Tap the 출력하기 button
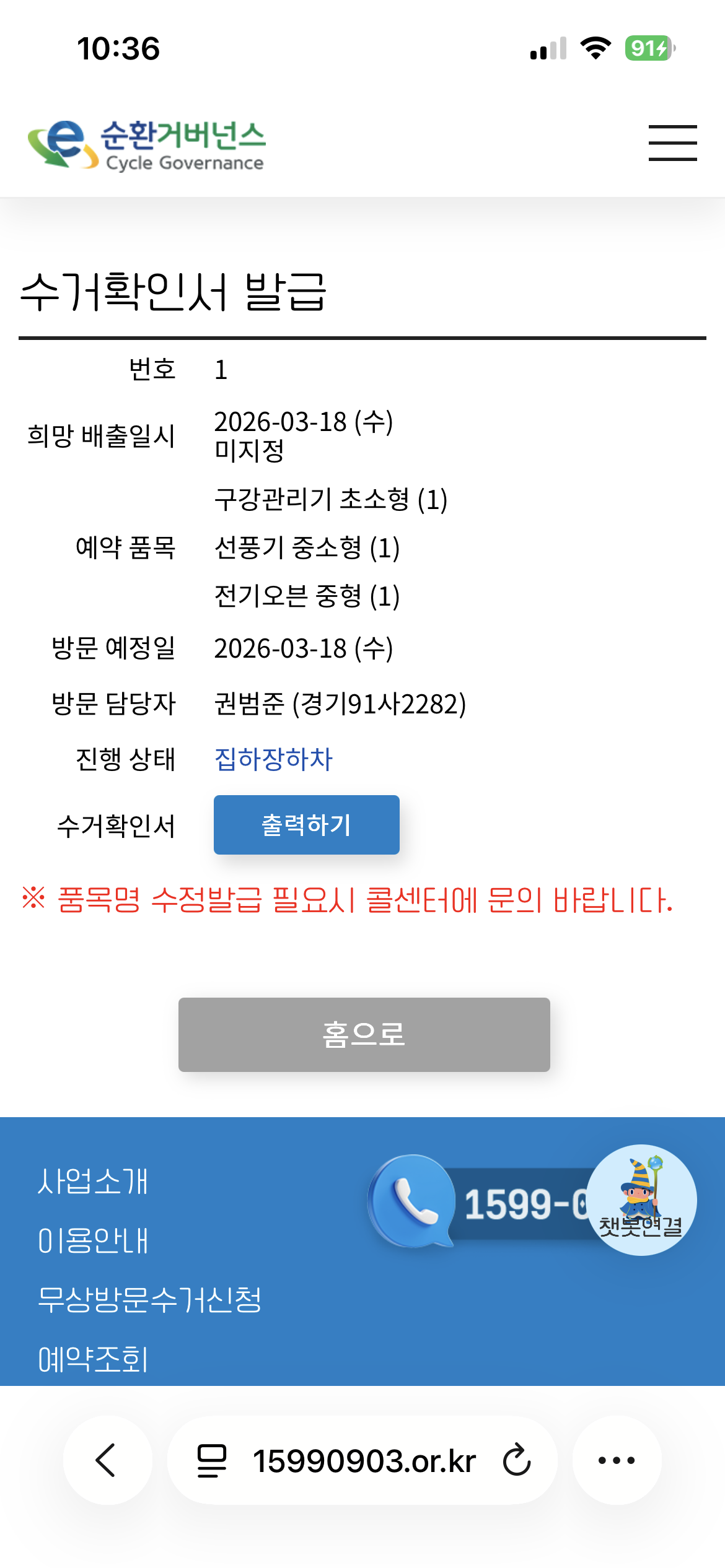 [307, 825]
